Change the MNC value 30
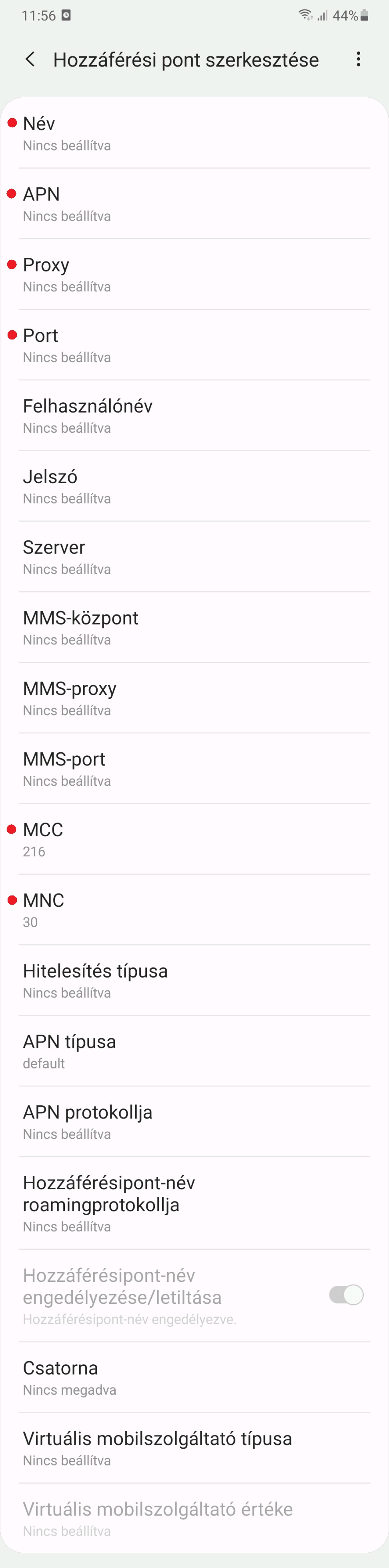389x1568 pixels. pyautogui.click(x=194, y=910)
